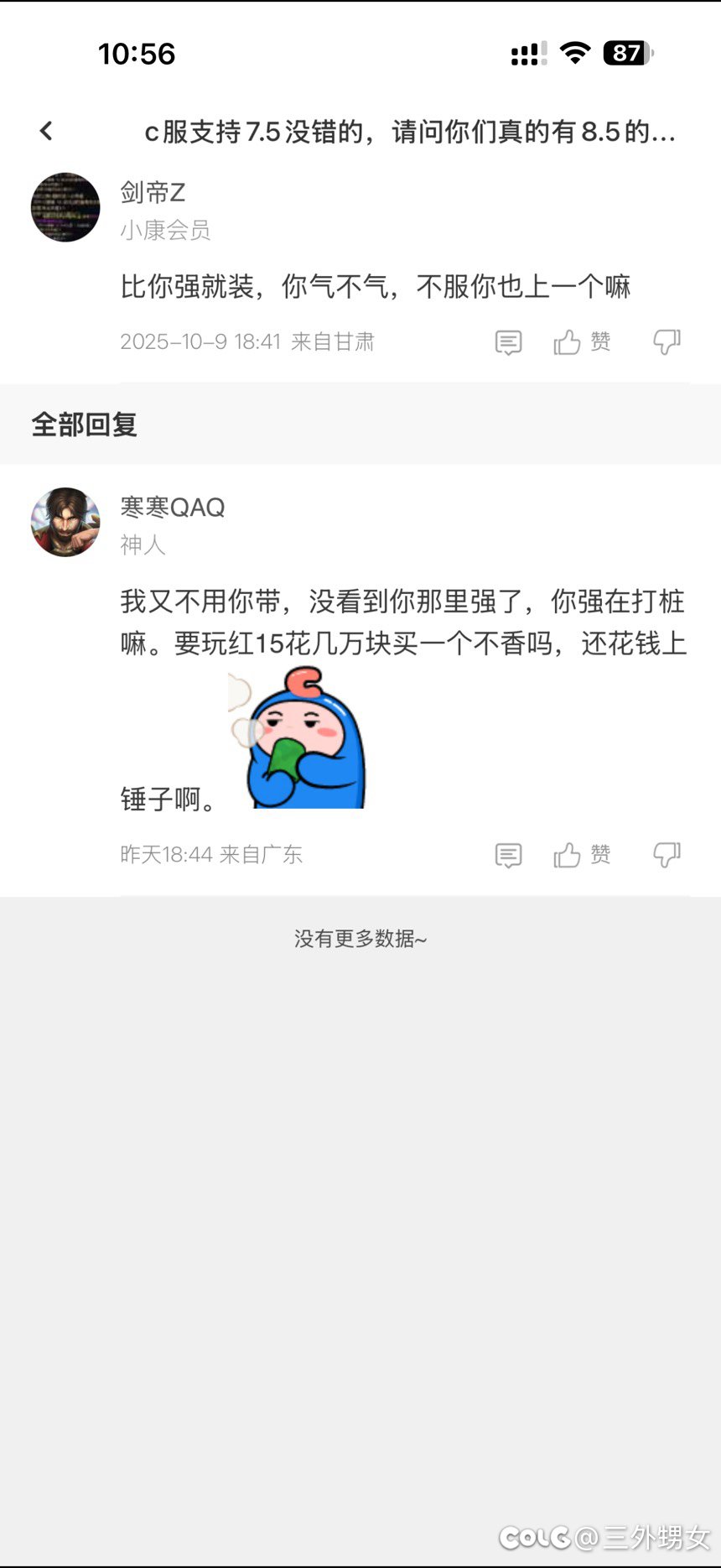This screenshot has height=1568, width=721.
Task: Reply to 寒寒QAQ's comment via comment icon
Action: click(508, 855)
